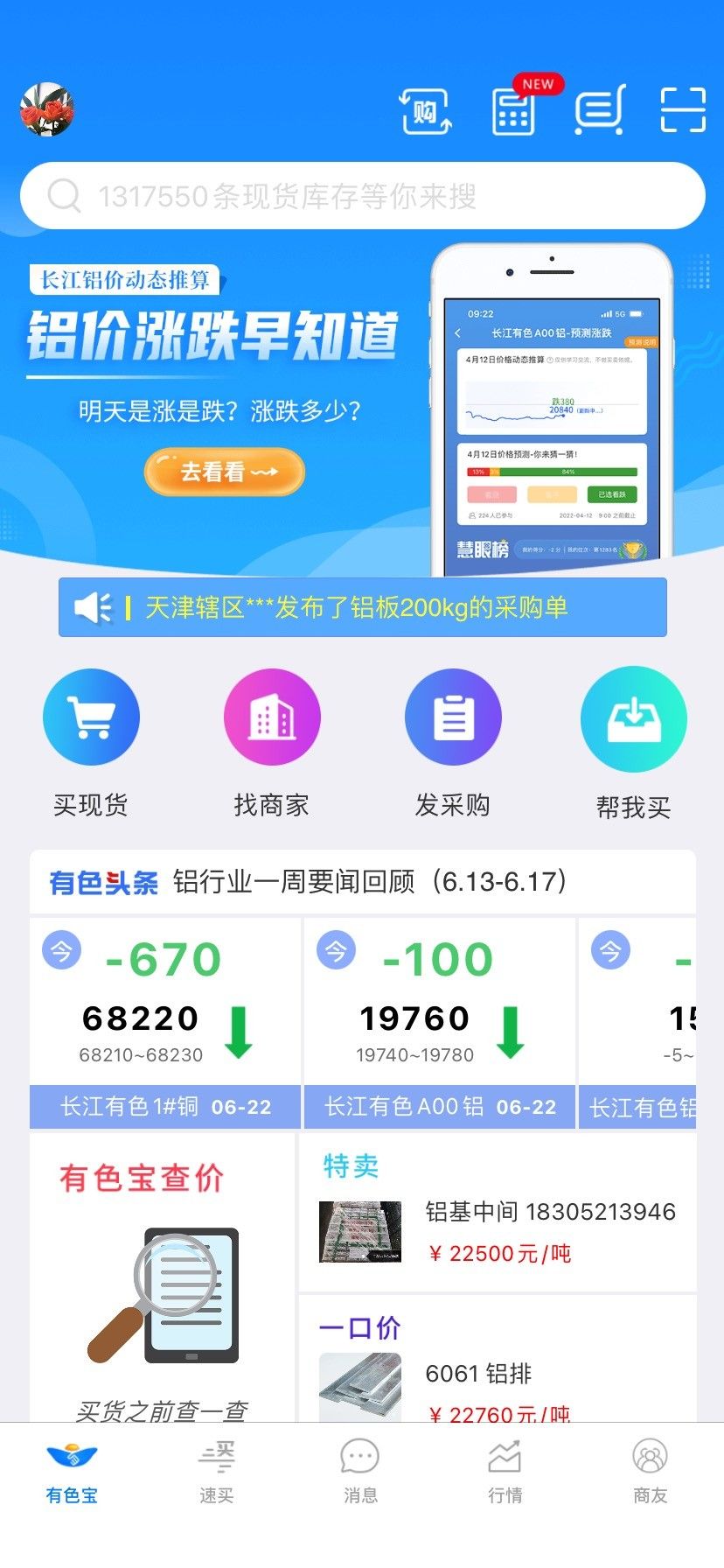Open the profile avatar
The image size is (724, 1568).
[x=47, y=109]
